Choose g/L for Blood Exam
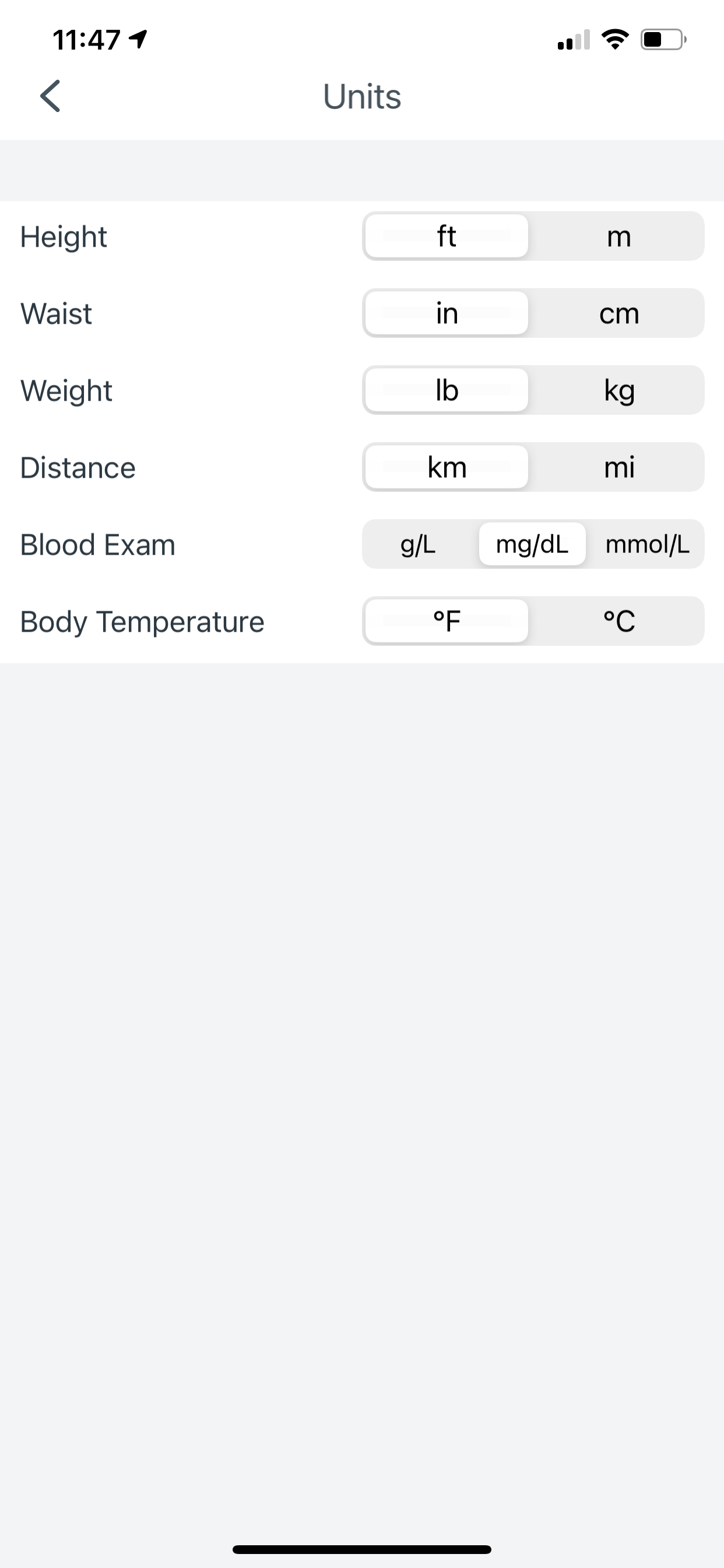The height and width of the screenshot is (1568, 724). coord(419,544)
